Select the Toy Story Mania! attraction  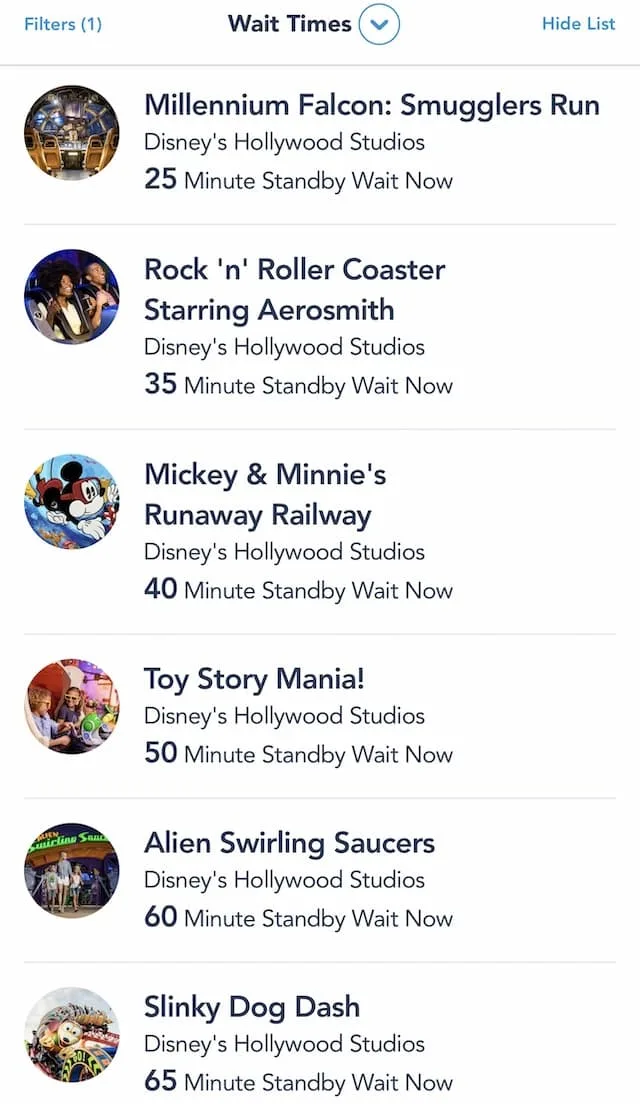320,717
